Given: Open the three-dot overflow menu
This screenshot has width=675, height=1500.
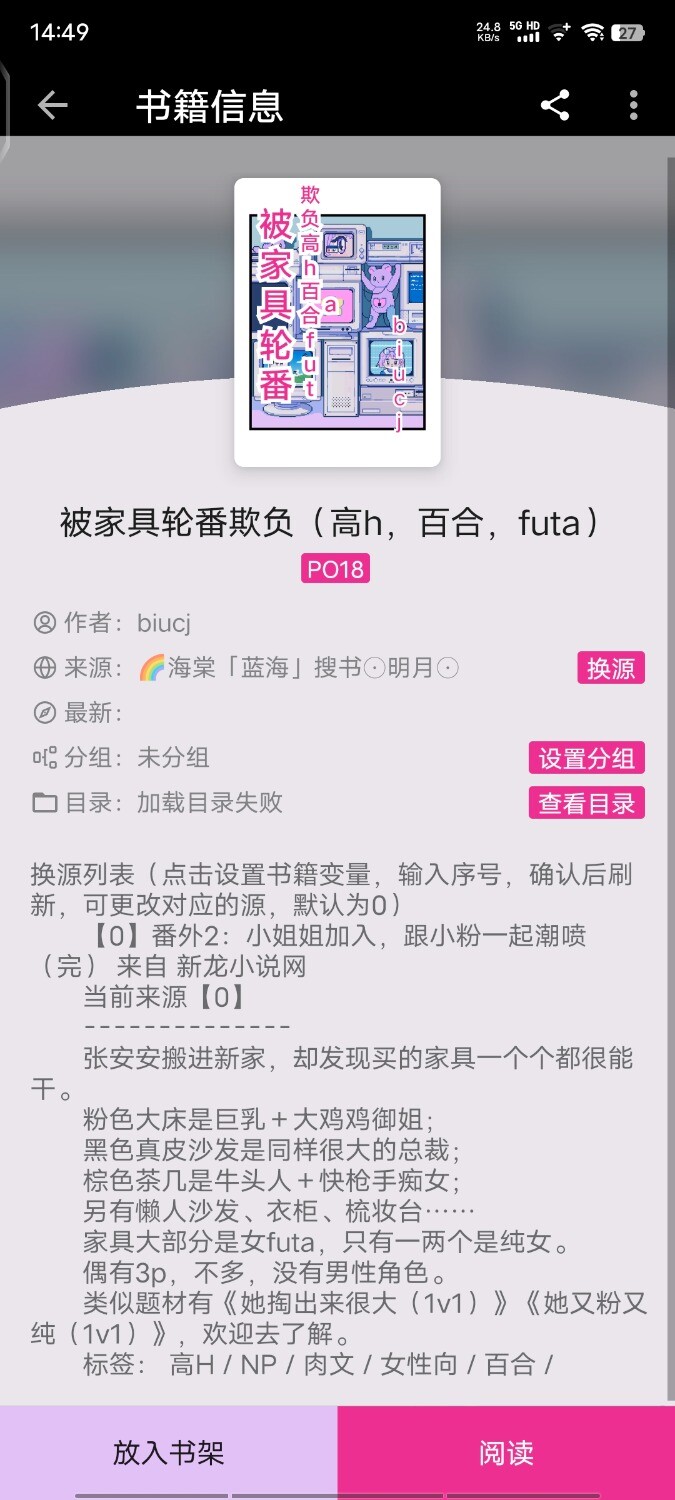Looking at the screenshot, I should click(x=634, y=105).
